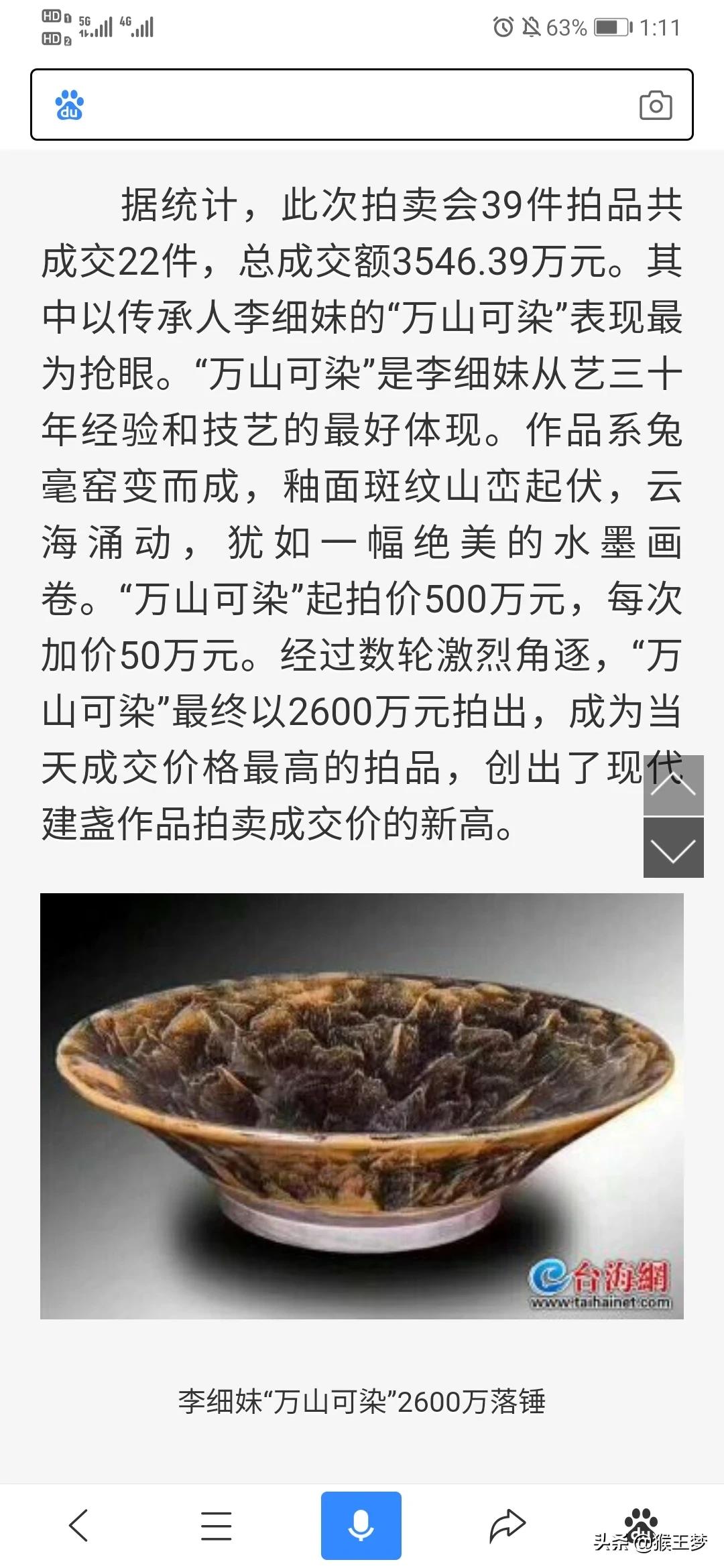Jump up with the up arrow button
The width and height of the screenshot is (724, 1568).
point(673,785)
